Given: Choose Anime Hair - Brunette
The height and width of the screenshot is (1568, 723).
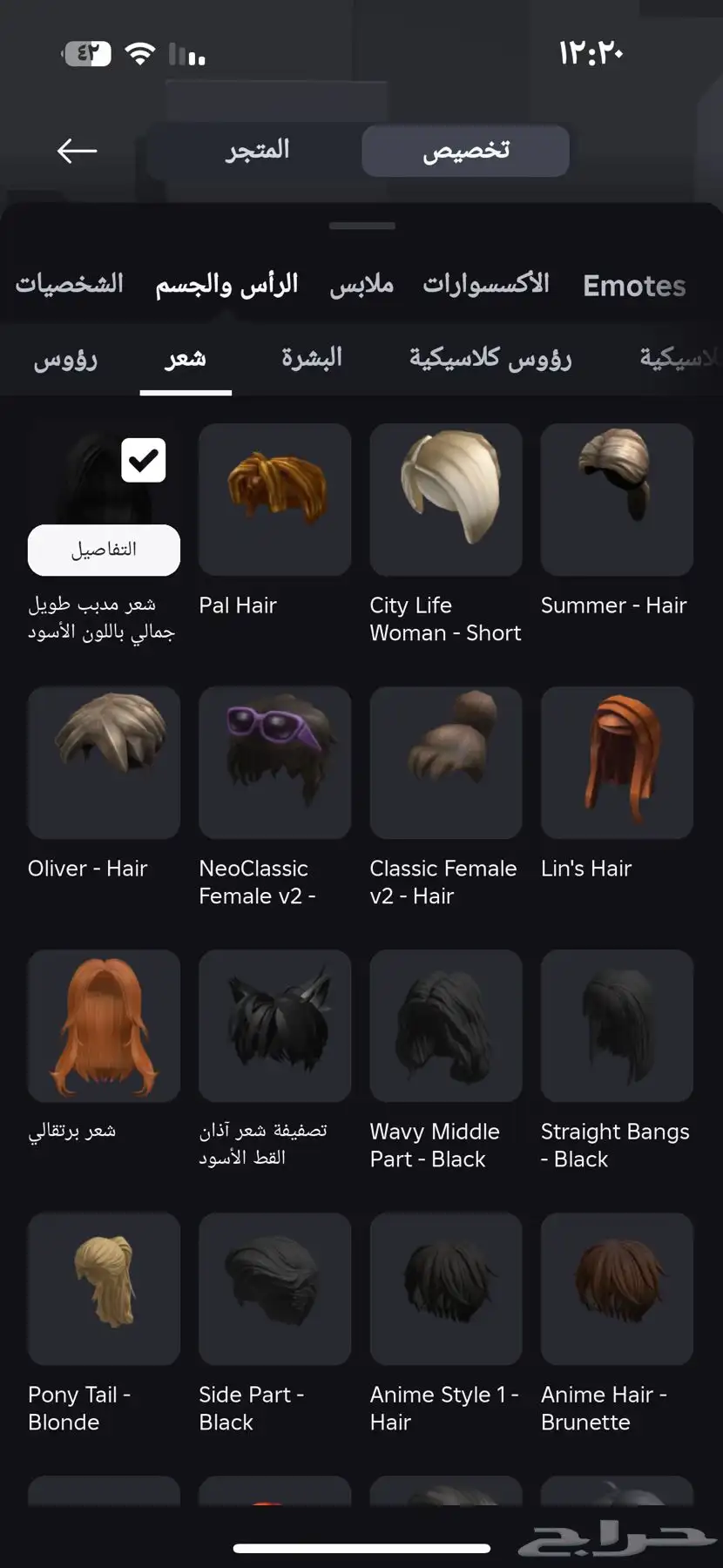Looking at the screenshot, I should (x=617, y=1288).
